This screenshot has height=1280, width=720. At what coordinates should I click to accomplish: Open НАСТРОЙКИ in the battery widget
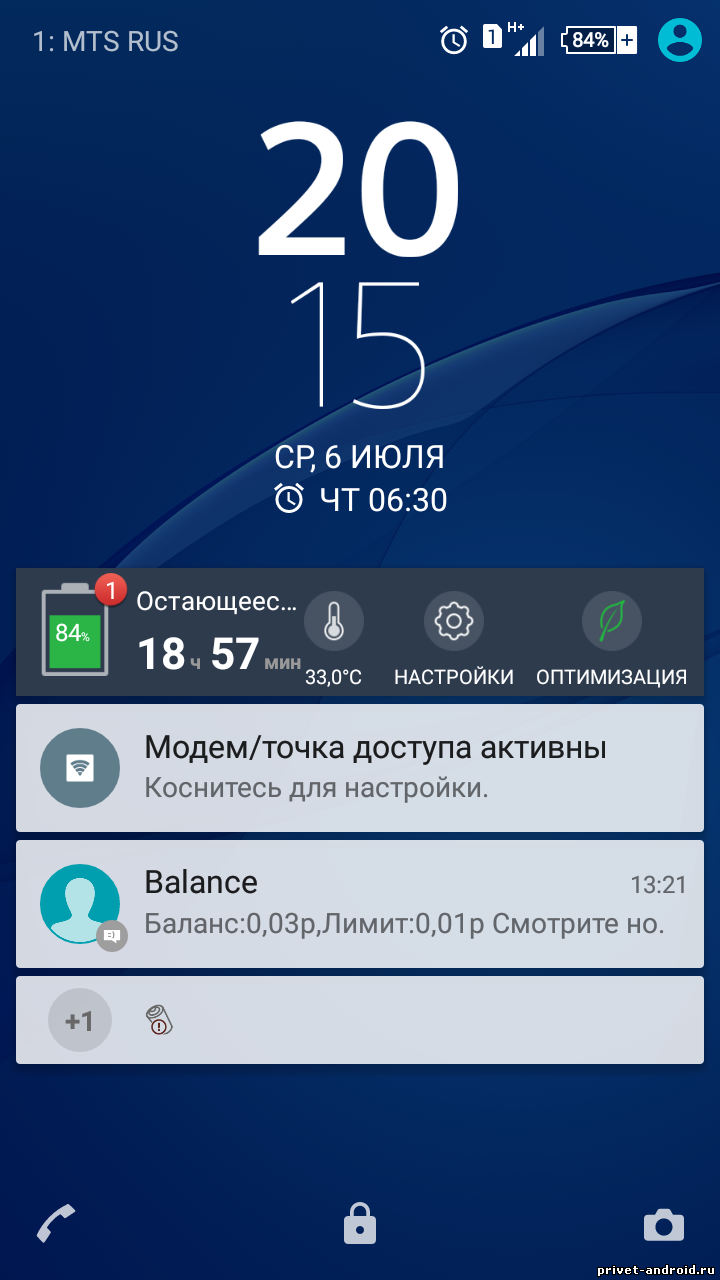pyautogui.click(x=454, y=633)
